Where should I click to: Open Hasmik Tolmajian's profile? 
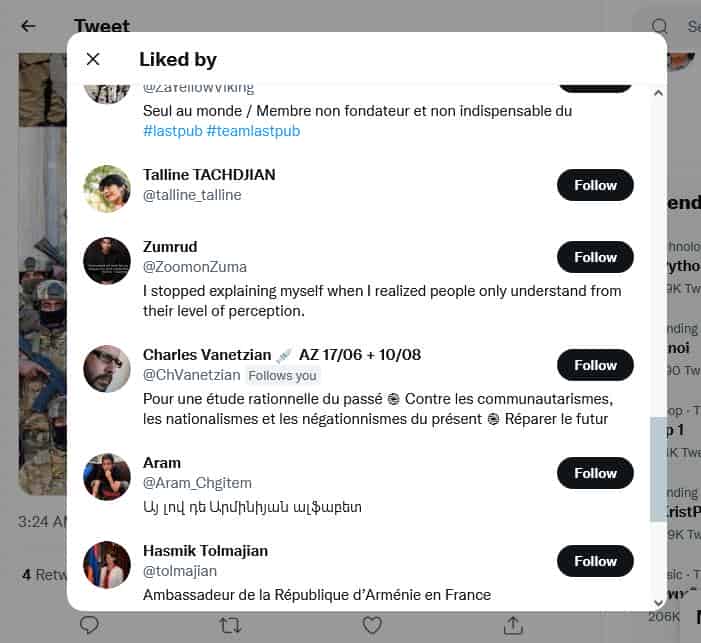click(x=205, y=551)
